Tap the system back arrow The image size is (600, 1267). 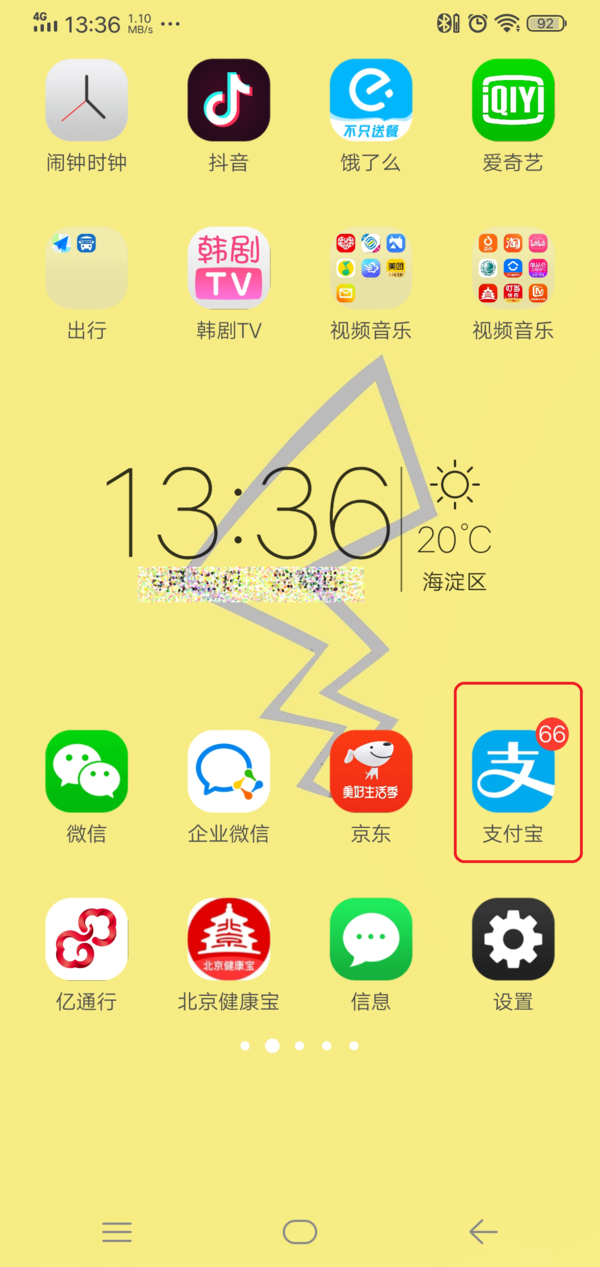[x=483, y=1232]
